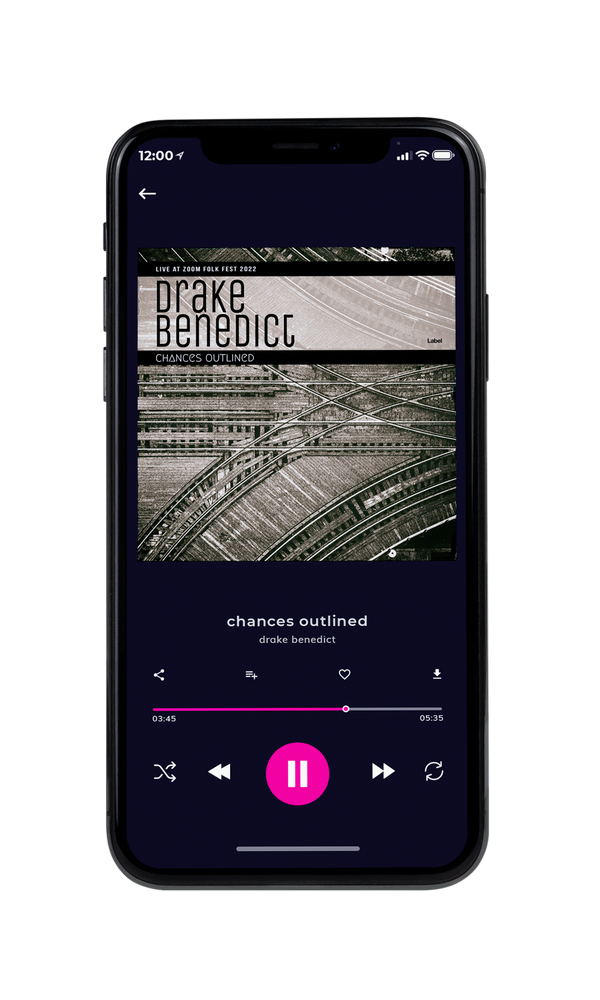Toggle repeat mode

tap(434, 771)
